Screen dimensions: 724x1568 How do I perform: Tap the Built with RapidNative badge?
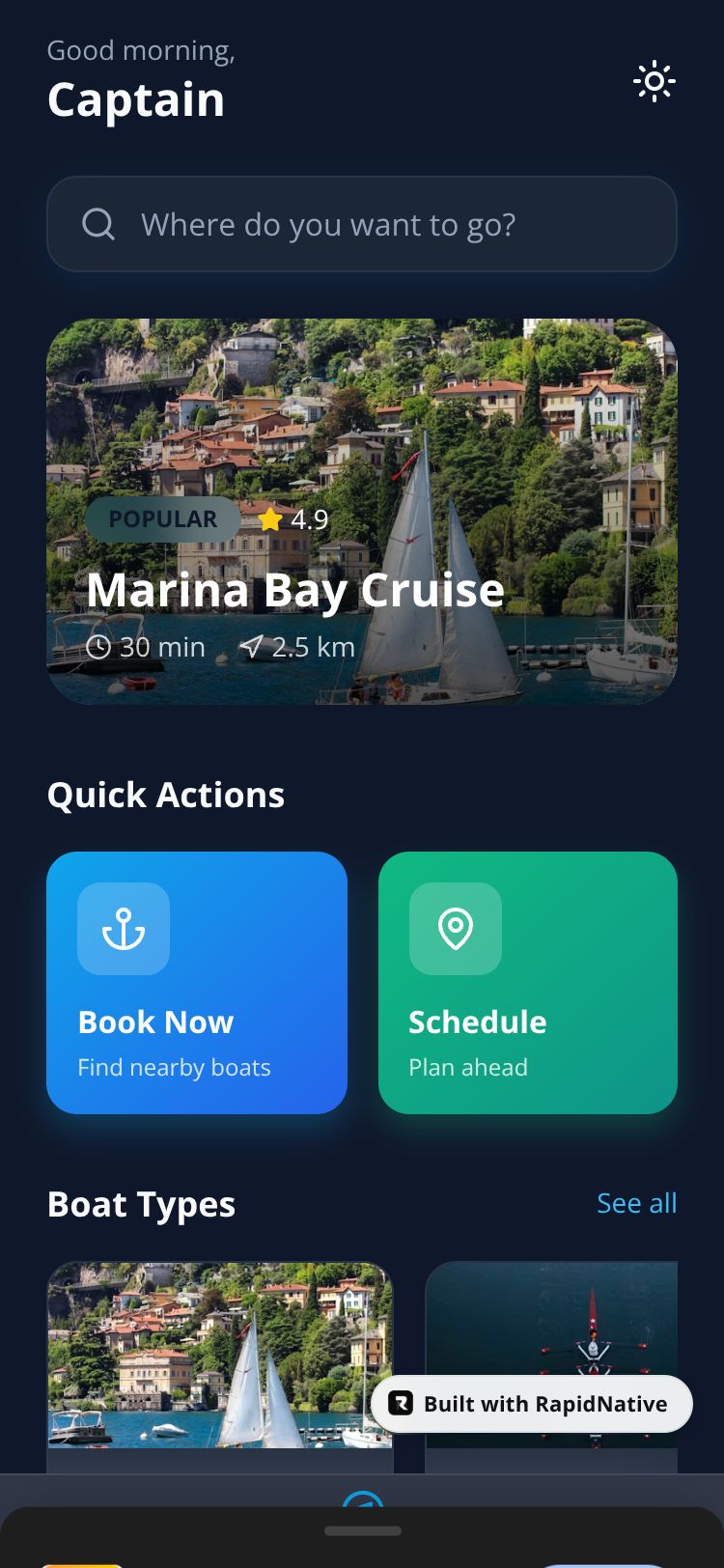tap(532, 1404)
